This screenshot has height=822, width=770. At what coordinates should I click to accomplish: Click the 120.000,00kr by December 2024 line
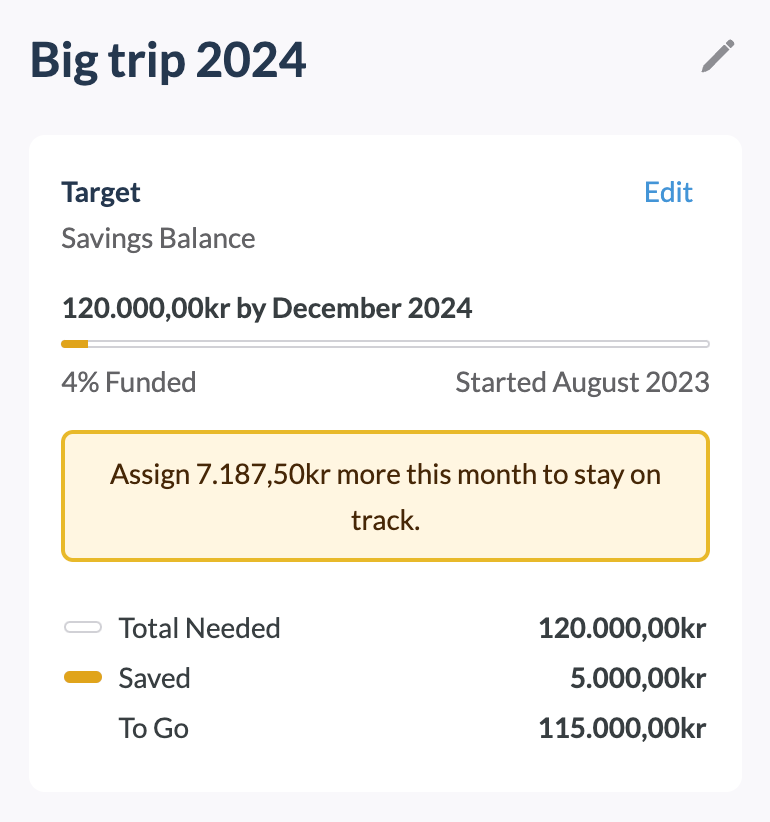266,308
